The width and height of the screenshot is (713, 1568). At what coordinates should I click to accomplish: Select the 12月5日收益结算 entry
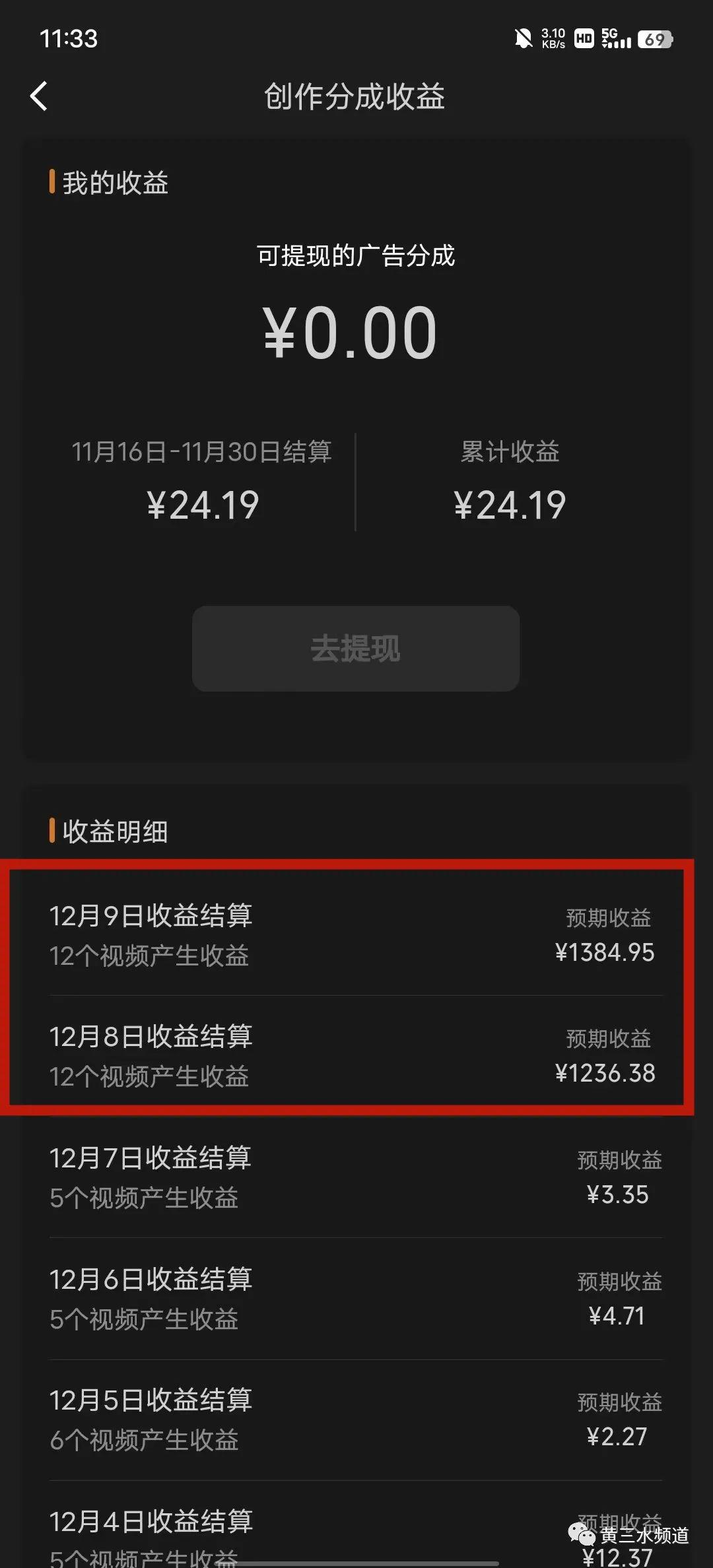[356, 1420]
